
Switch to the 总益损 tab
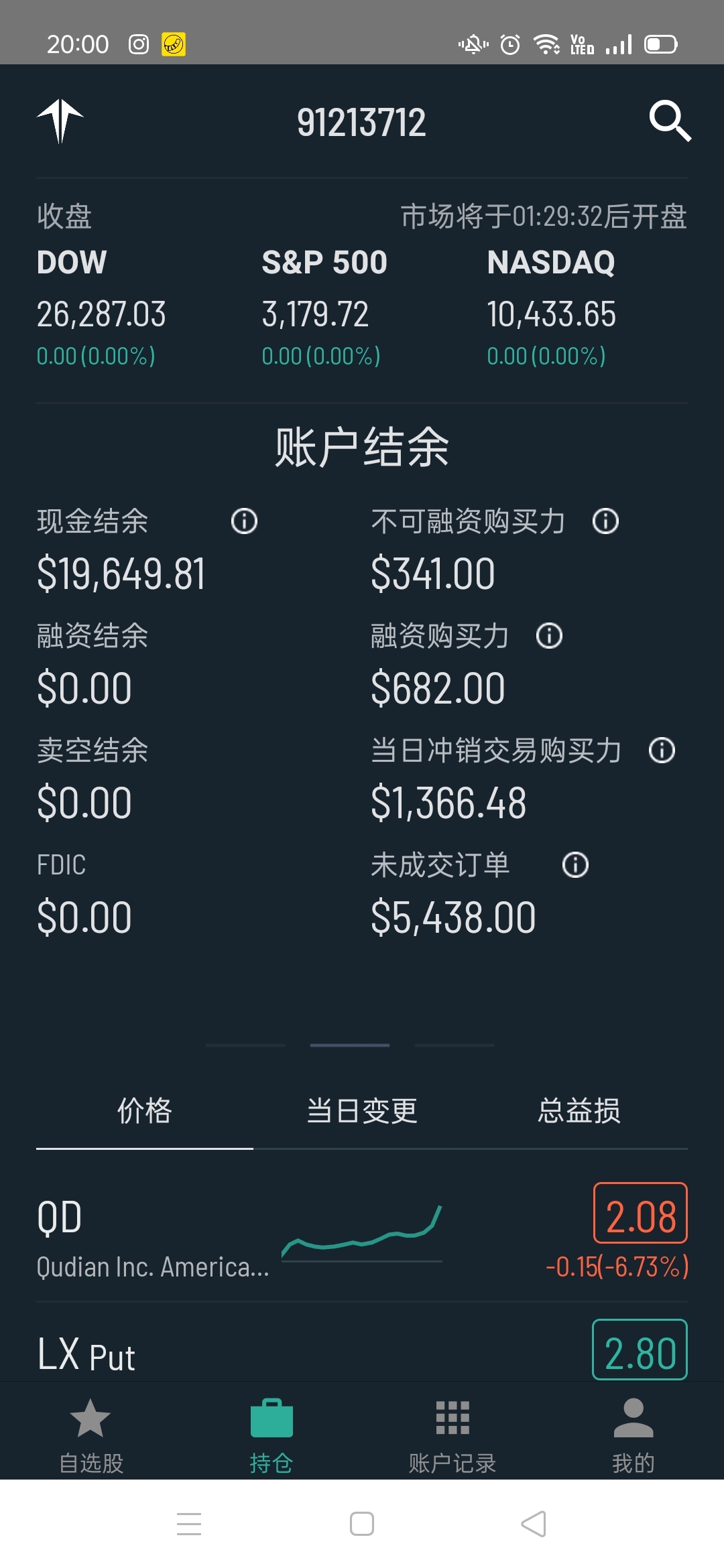(579, 1110)
